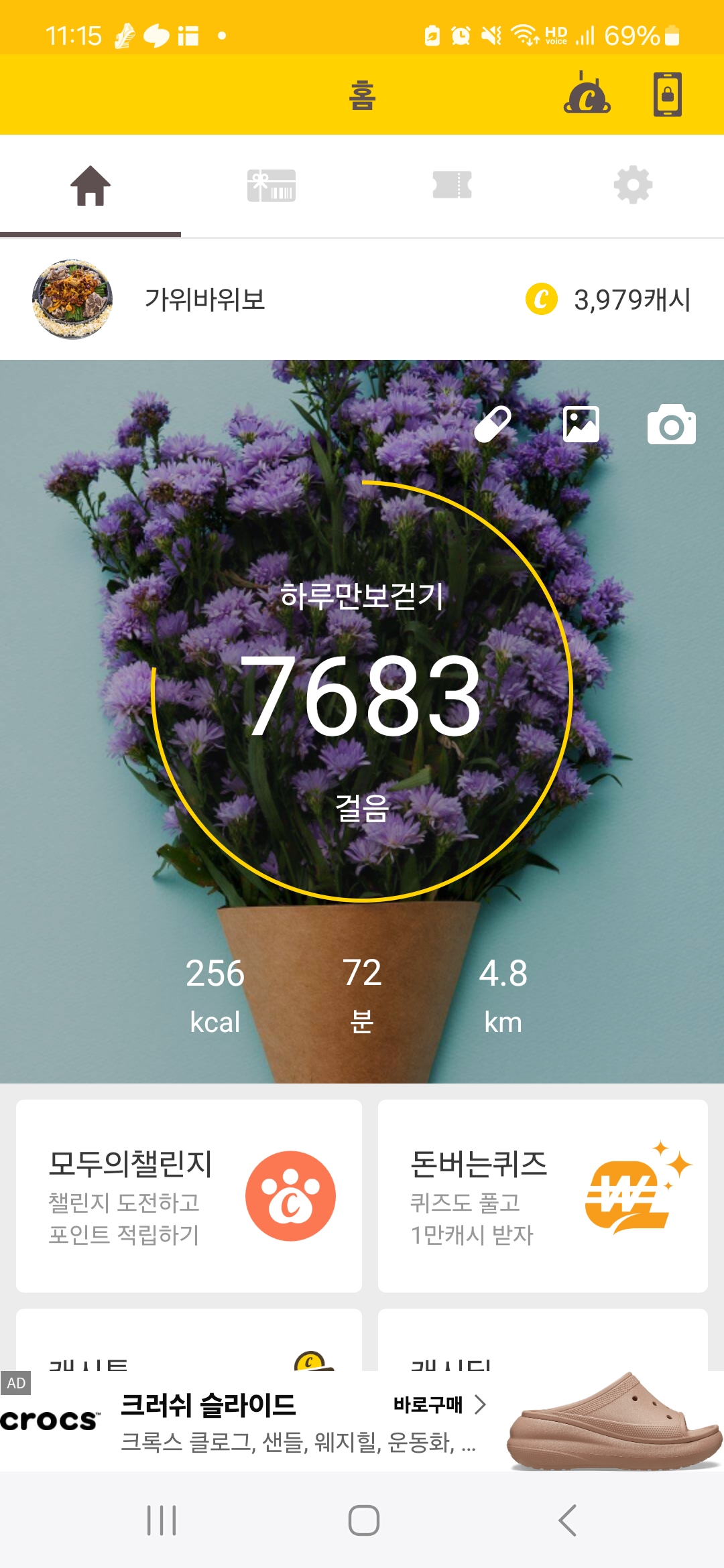Screen dimensions: 724x1568
Task: Change background with the gallery image icon
Action: click(581, 424)
